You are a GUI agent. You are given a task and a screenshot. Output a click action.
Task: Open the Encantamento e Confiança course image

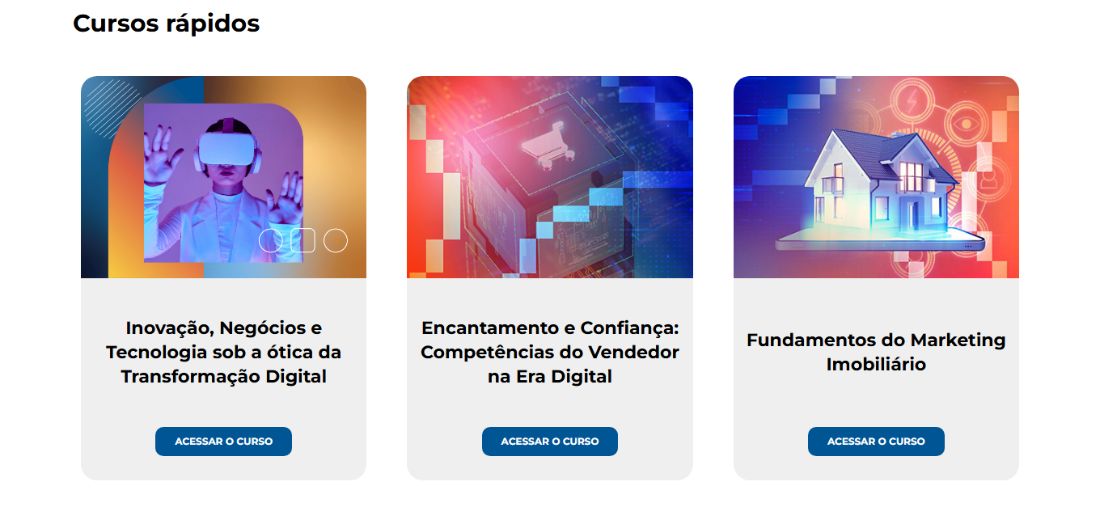[x=549, y=177]
